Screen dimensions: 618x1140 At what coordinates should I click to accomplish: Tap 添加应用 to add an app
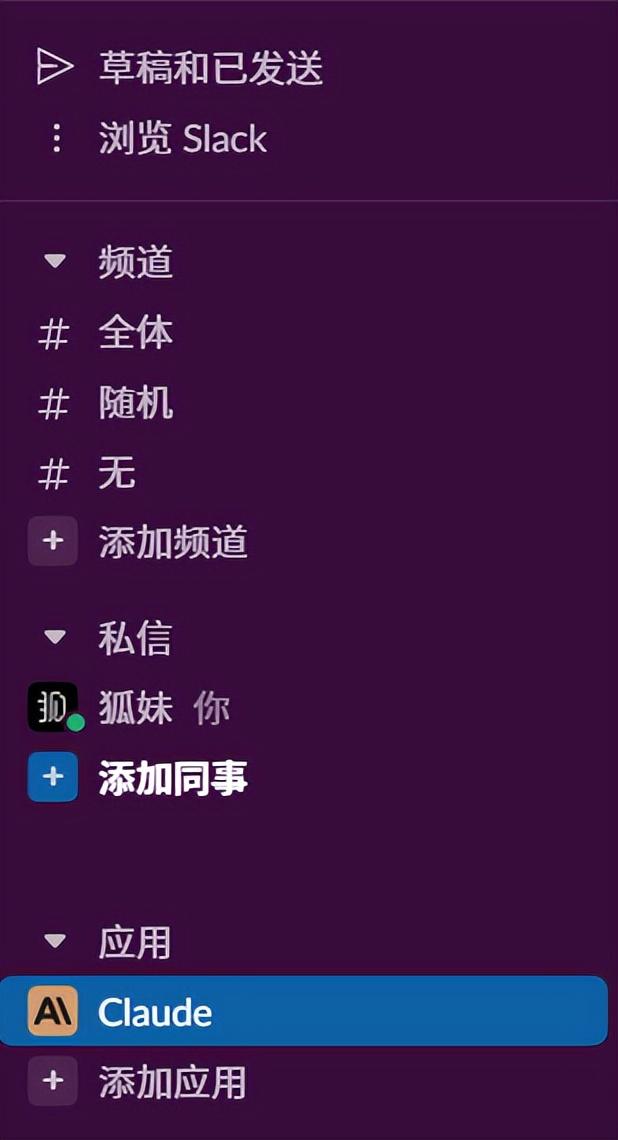[x=172, y=1081]
